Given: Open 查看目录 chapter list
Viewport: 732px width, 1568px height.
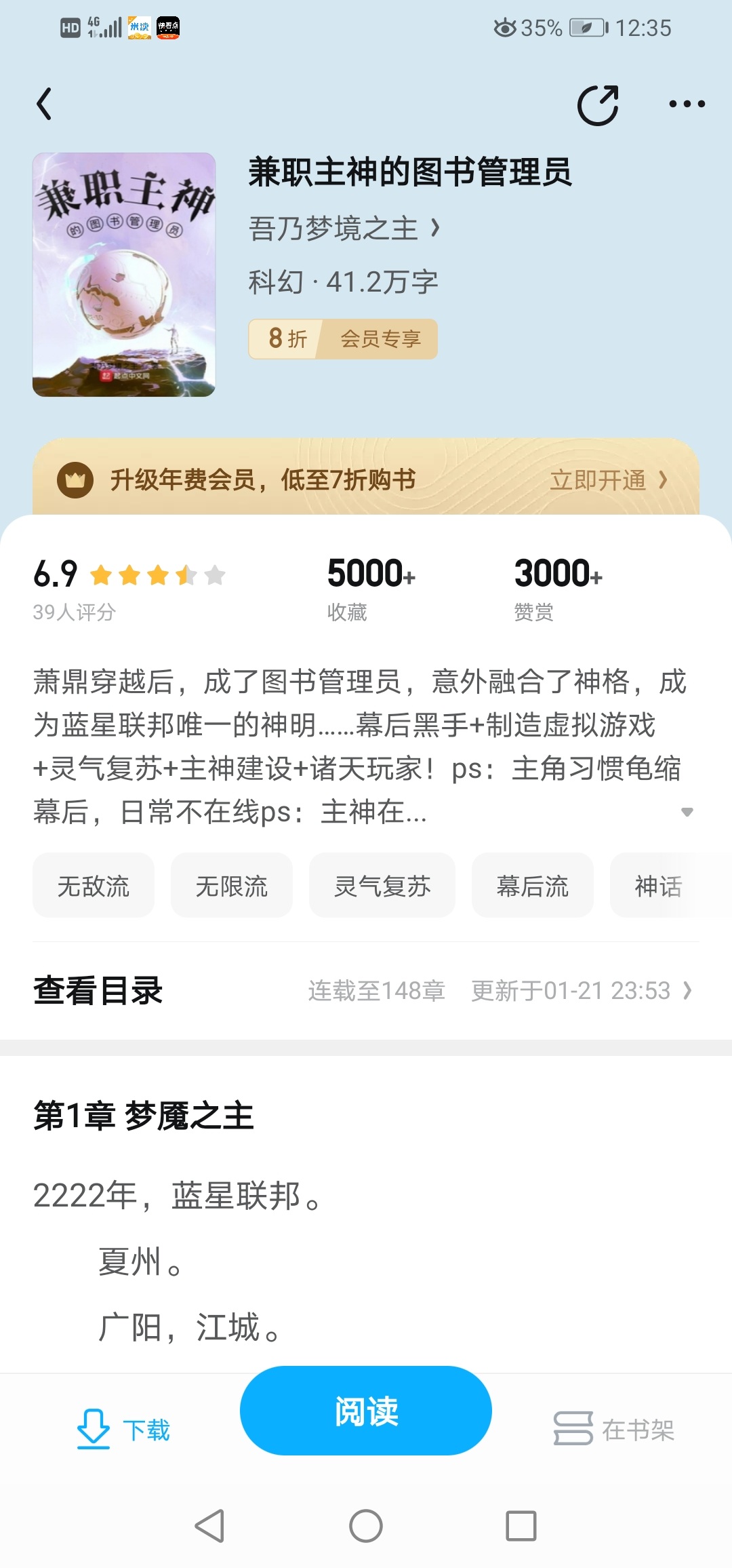Looking at the screenshot, I should click(x=366, y=991).
